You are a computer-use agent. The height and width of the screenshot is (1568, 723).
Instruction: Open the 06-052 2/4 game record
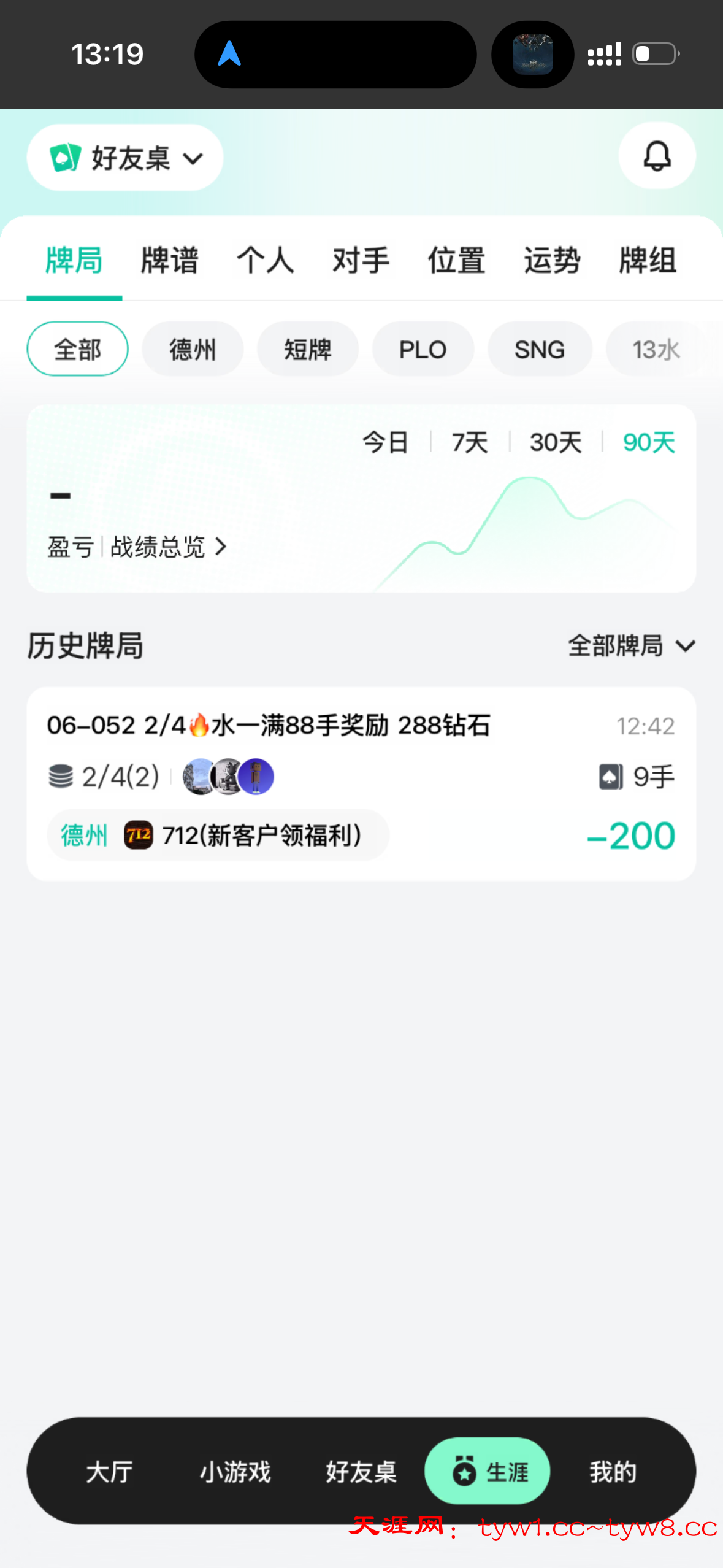point(361,783)
